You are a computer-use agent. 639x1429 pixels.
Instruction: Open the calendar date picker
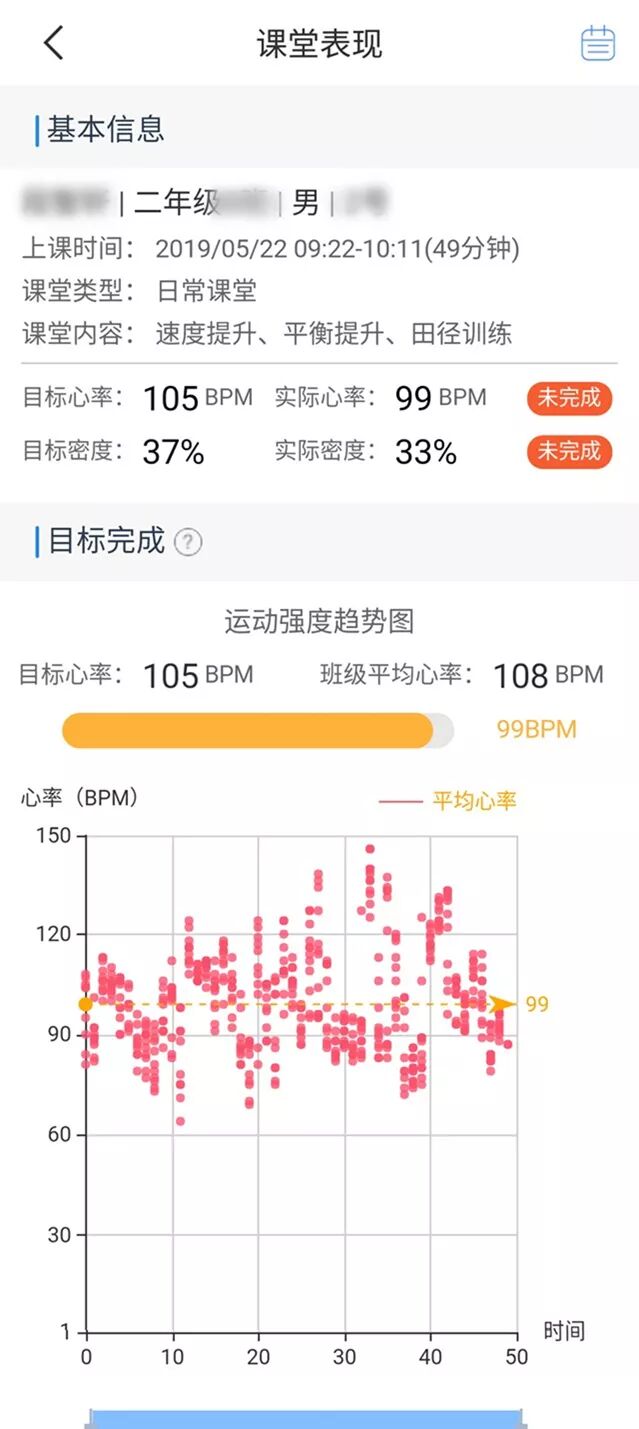598,43
